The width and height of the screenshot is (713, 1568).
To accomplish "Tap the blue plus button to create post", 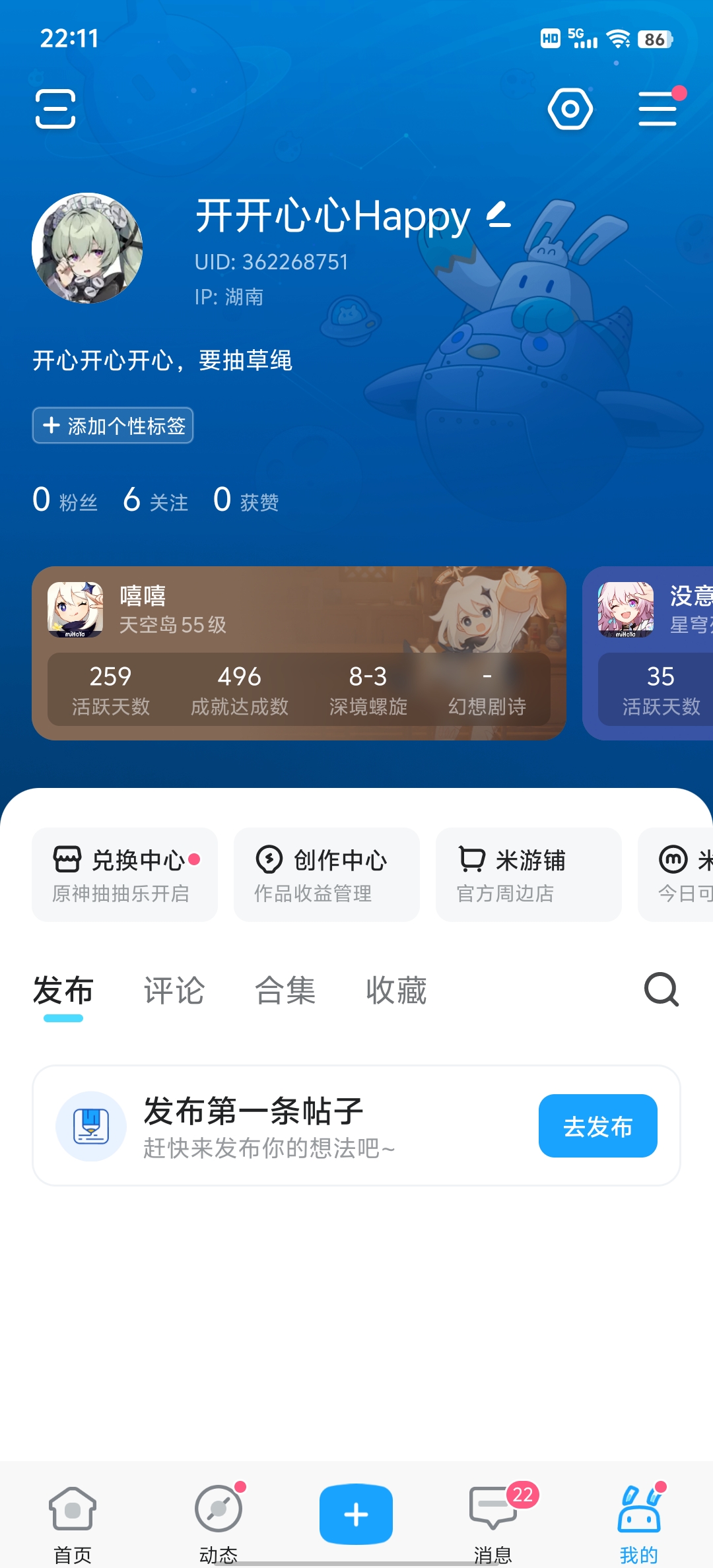I will 356,1515.
